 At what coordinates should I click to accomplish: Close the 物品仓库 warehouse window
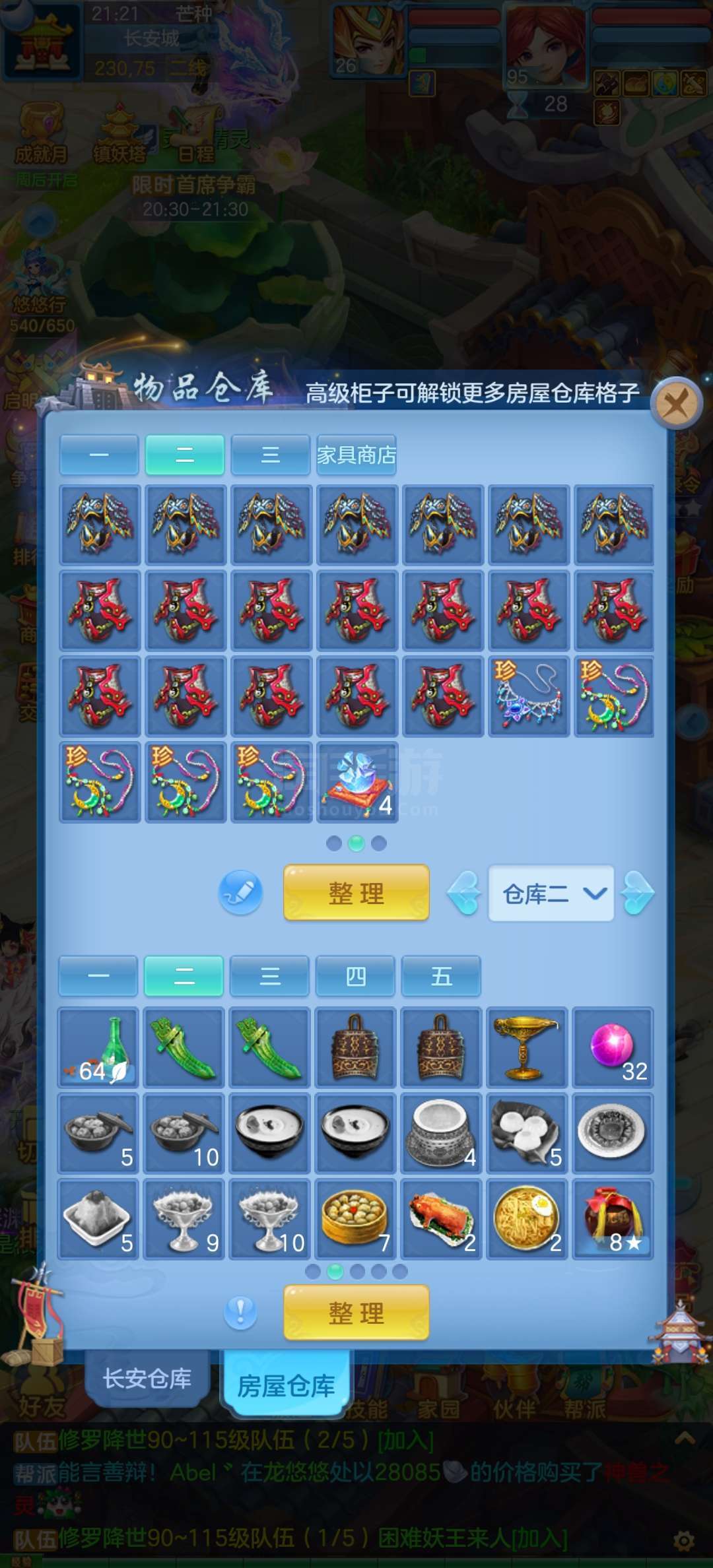click(x=676, y=403)
